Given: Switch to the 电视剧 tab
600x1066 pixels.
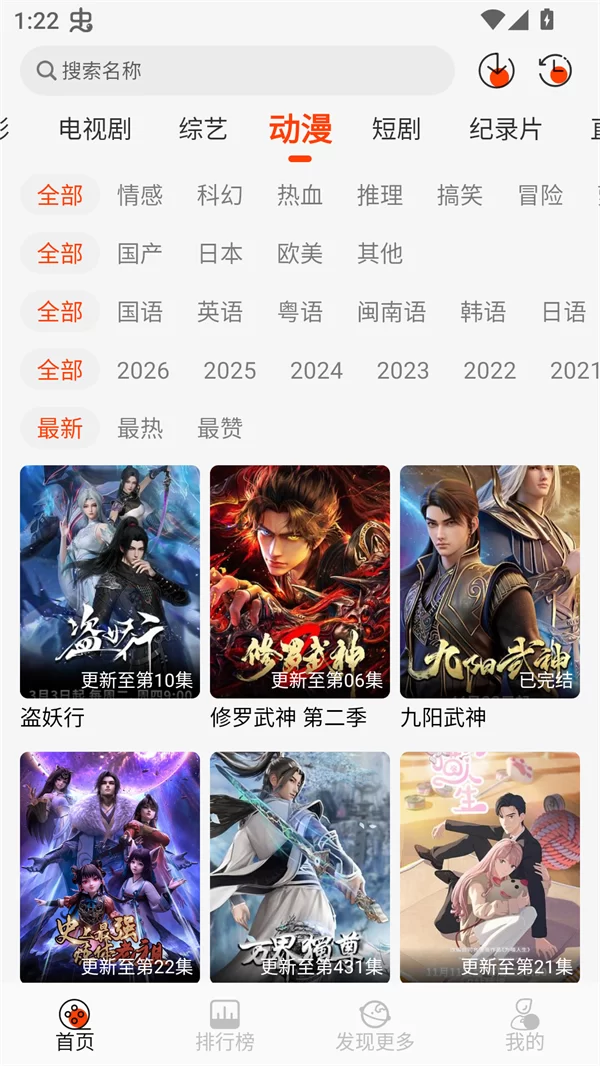Looking at the screenshot, I should (95, 129).
